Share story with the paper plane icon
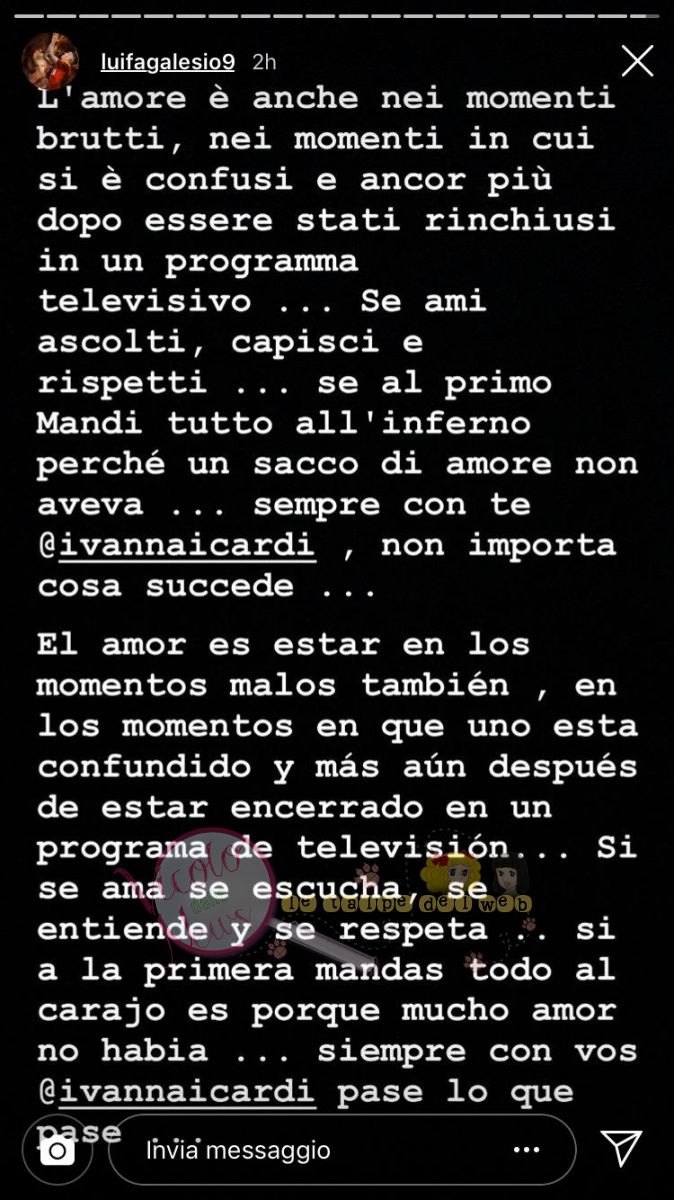 [x=621, y=1148]
